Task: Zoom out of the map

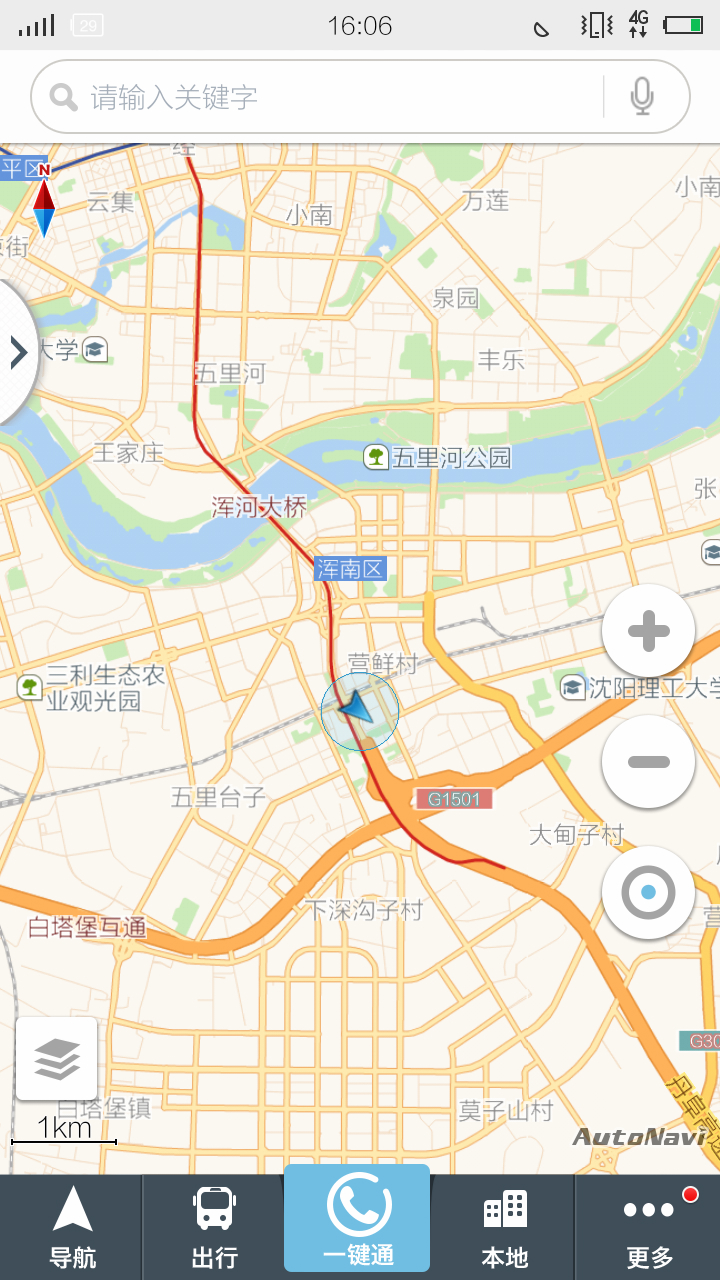Action: (x=648, y=762)
